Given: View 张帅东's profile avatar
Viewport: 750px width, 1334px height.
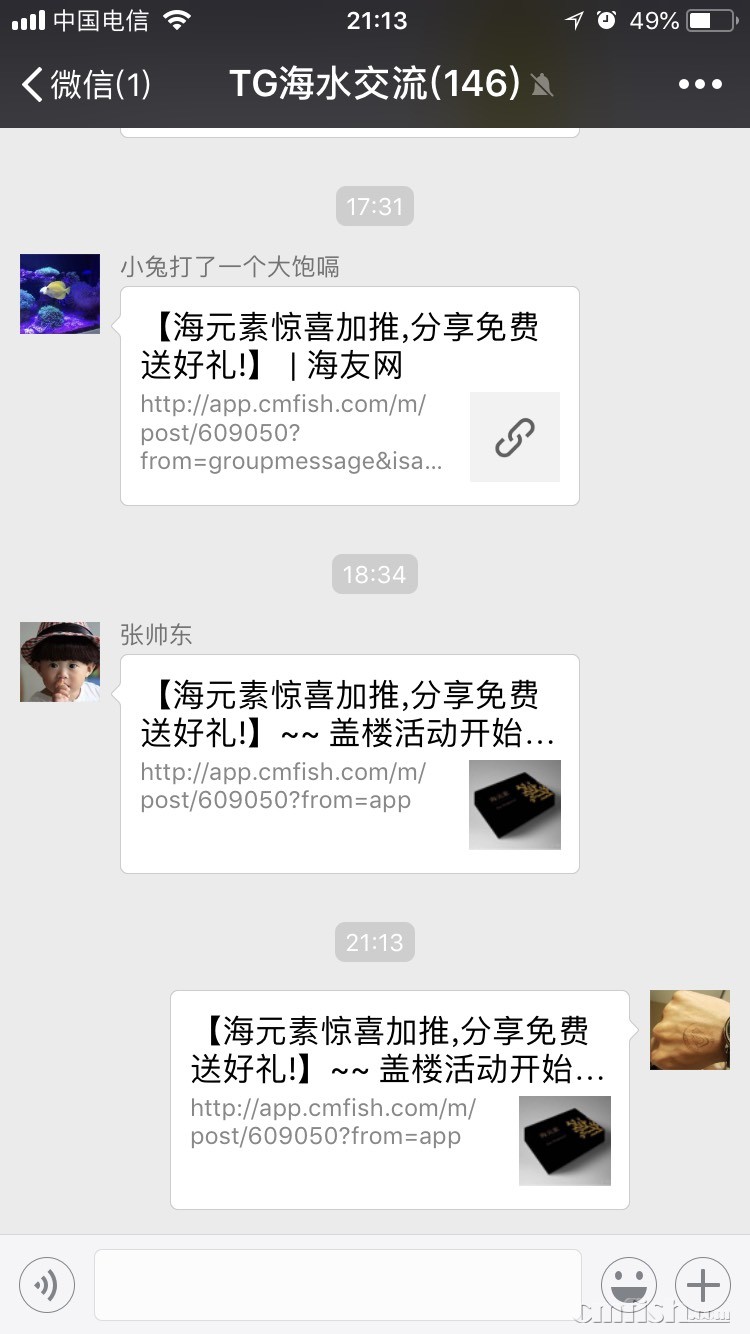Looking at the screenshot, I should [x=60, y=662].
